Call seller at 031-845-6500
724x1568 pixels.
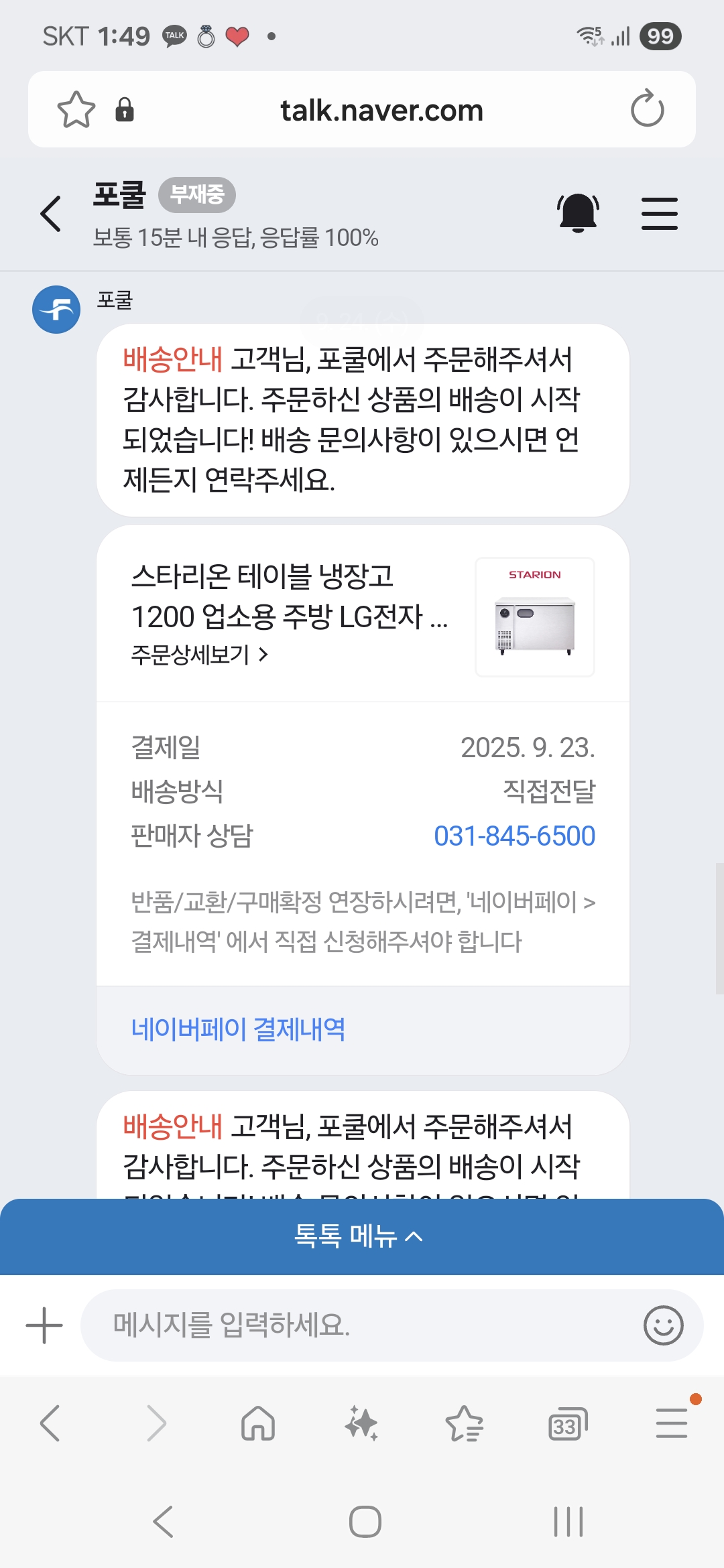click(x=514, y=836)
